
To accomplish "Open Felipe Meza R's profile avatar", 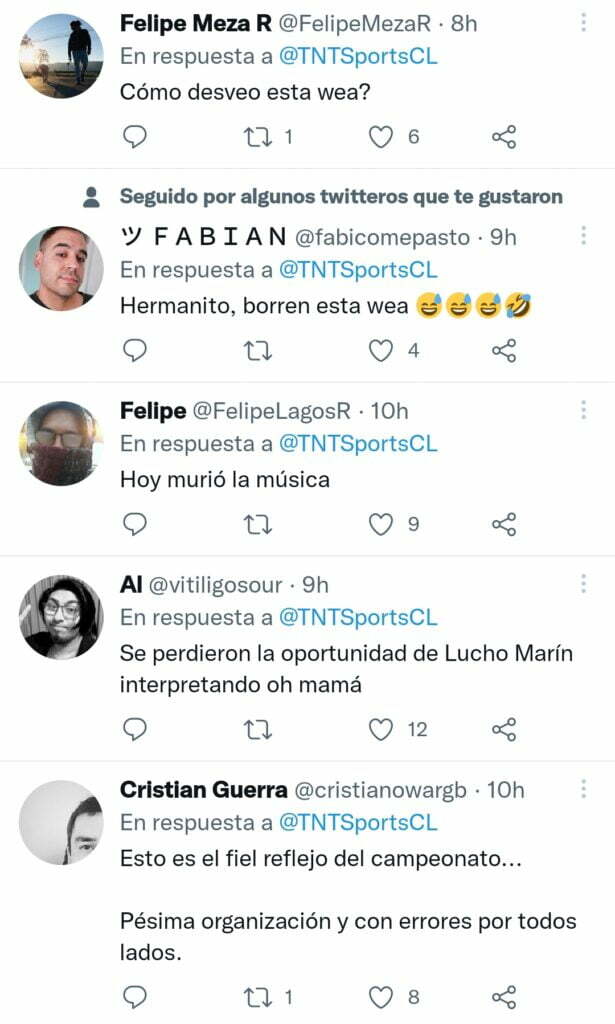I will pos(61,55).
